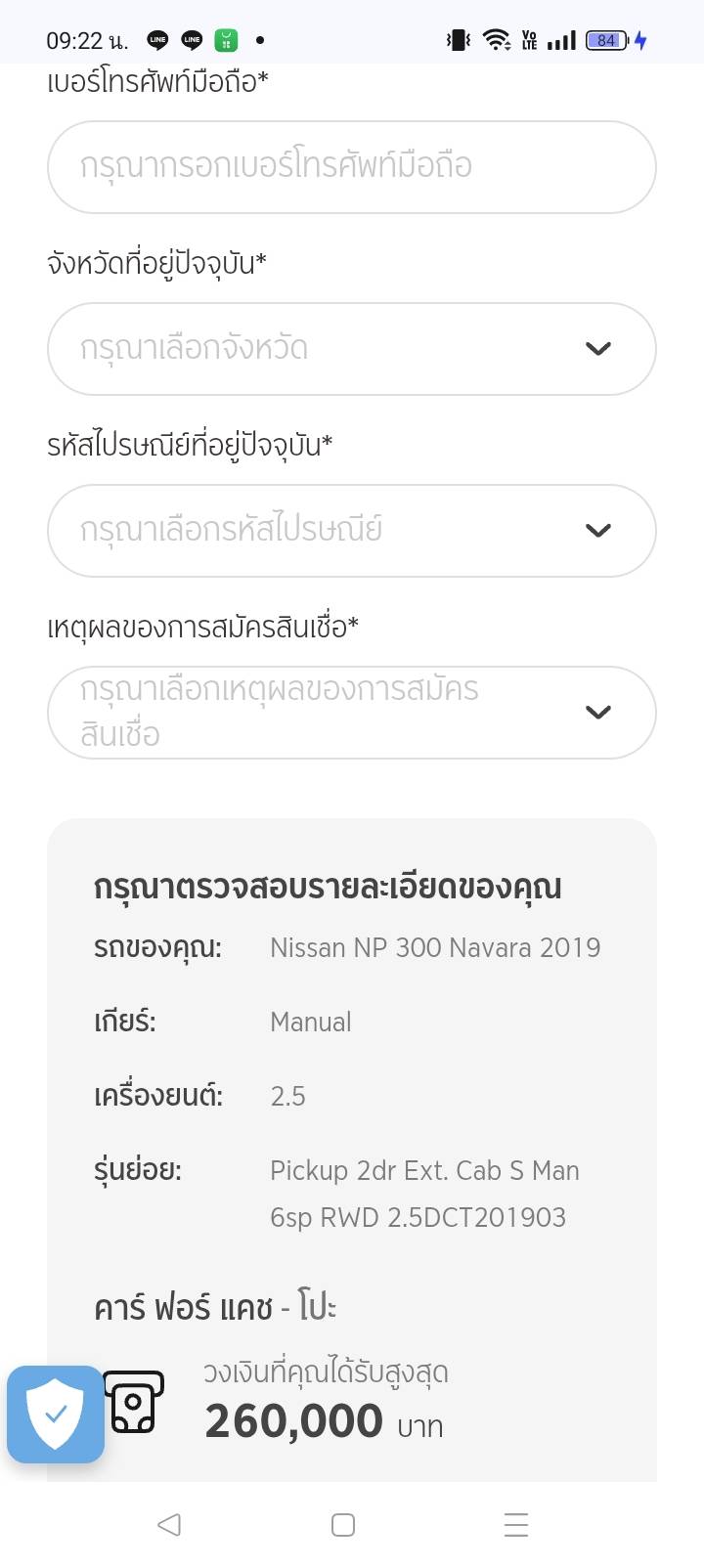Go back with the system back button
The image size is (704, 1568).
[169, 1524]
